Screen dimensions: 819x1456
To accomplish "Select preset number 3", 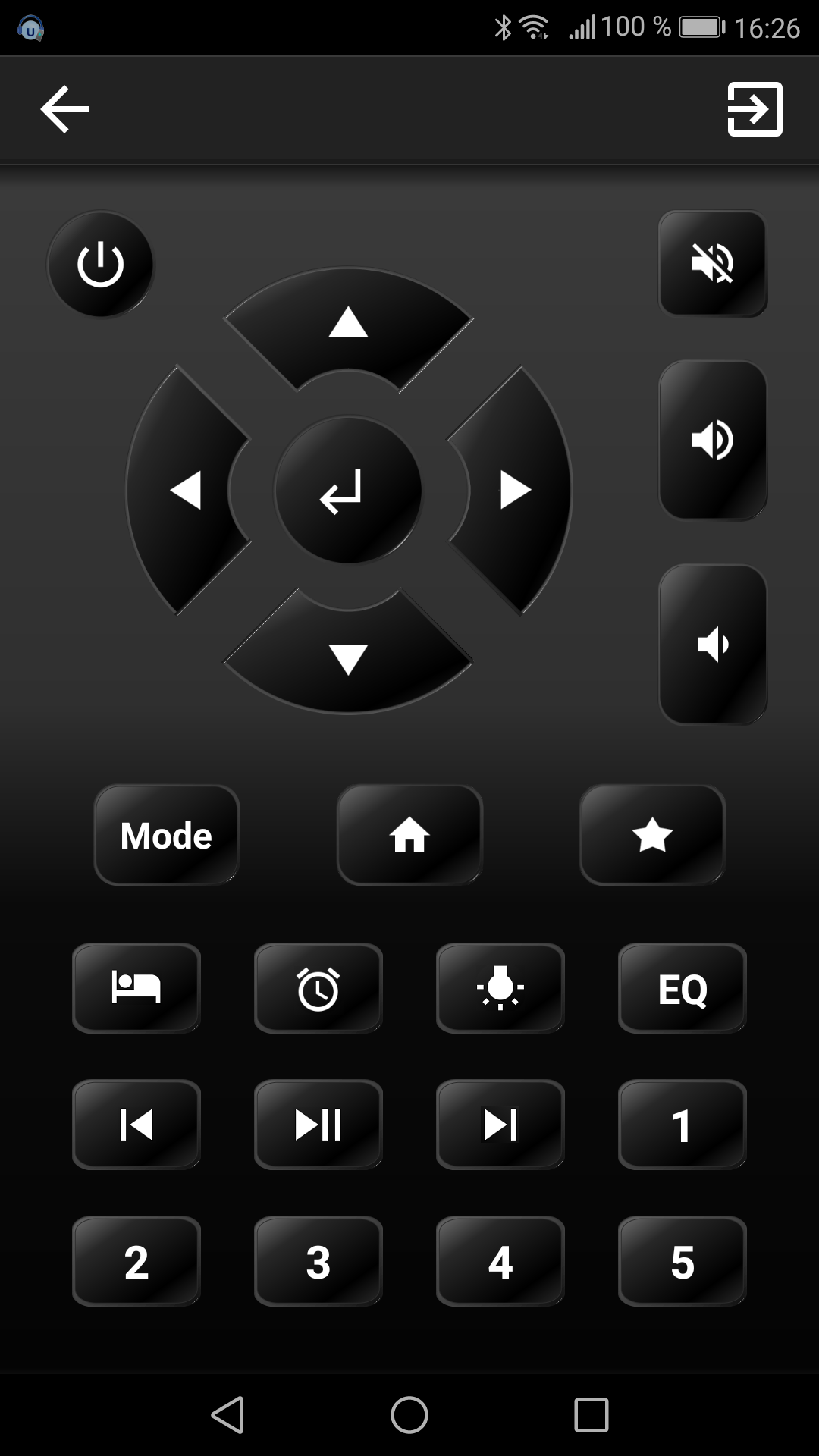I will pos(318,1261).
